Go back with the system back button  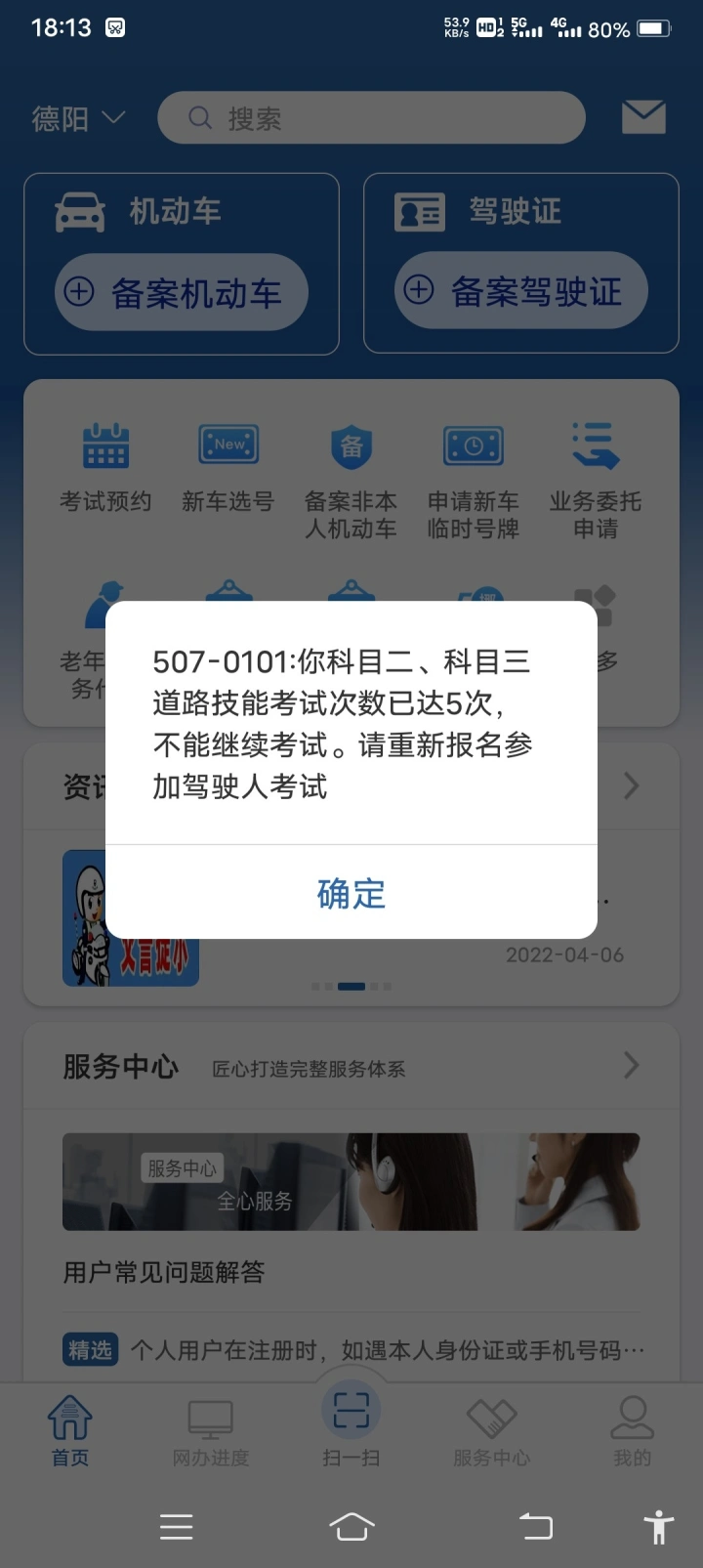point(535,1526)
